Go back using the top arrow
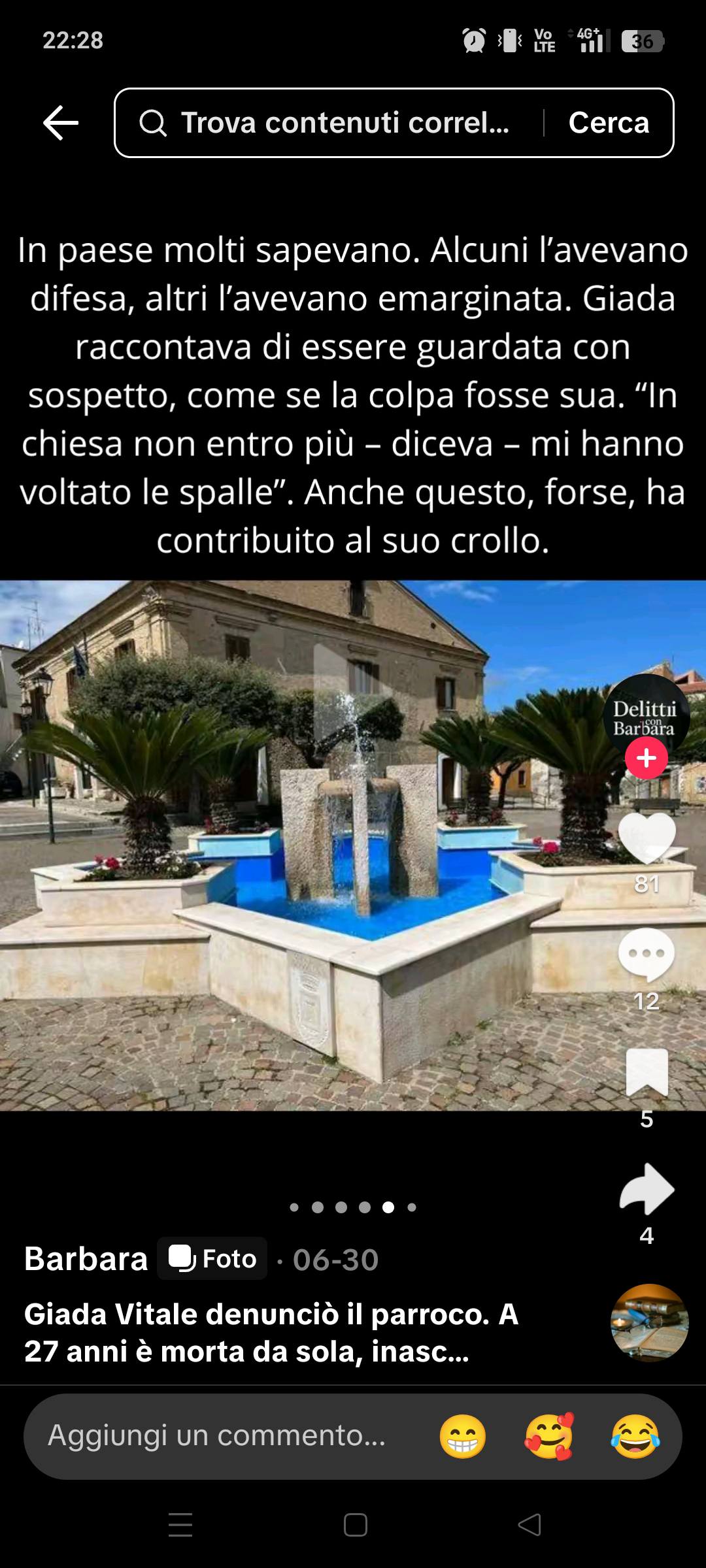The width and height of the screenshot is (706, 1568). (x=61, y=123)
